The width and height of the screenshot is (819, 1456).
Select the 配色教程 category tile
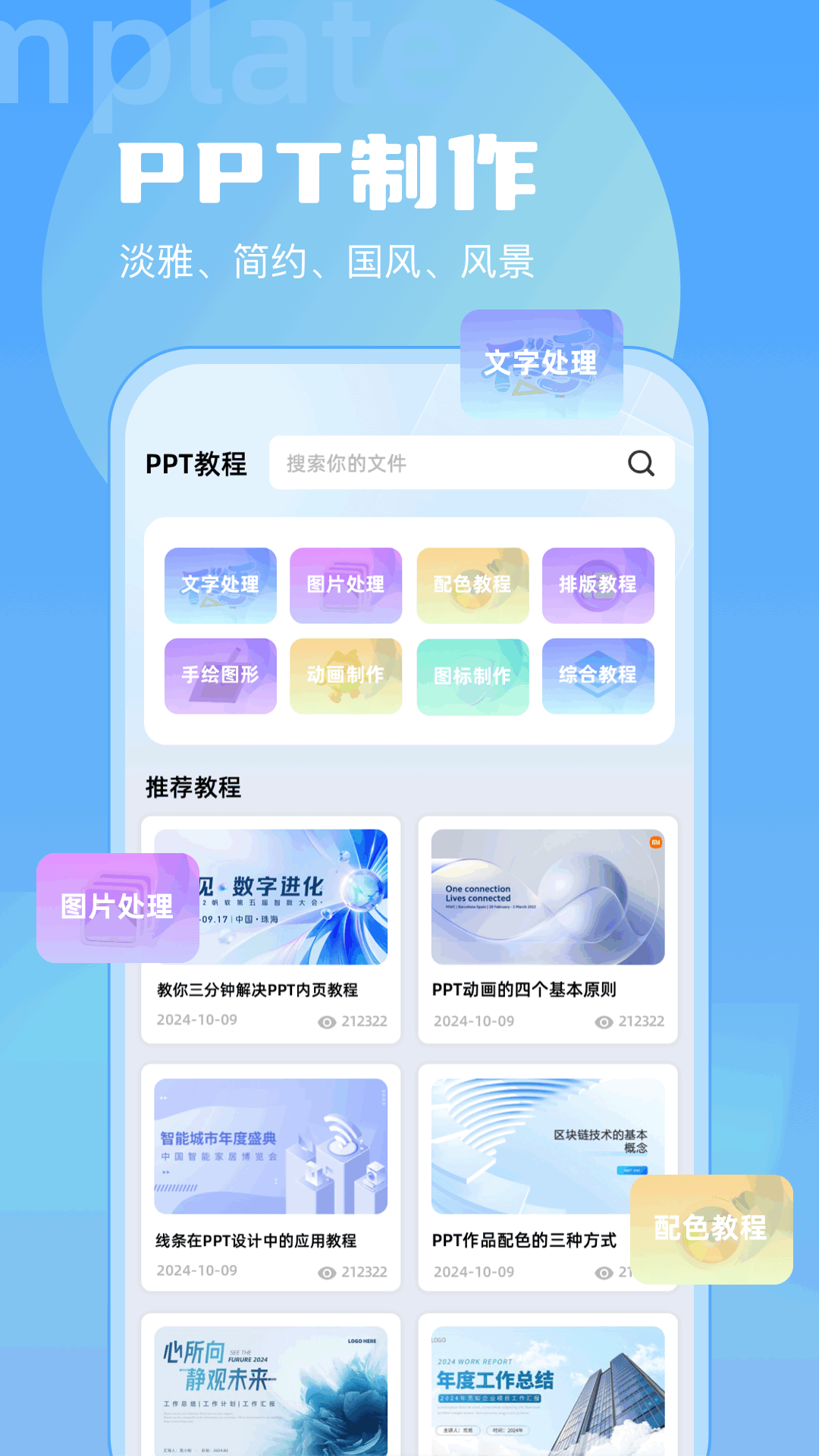coord(472,585)
